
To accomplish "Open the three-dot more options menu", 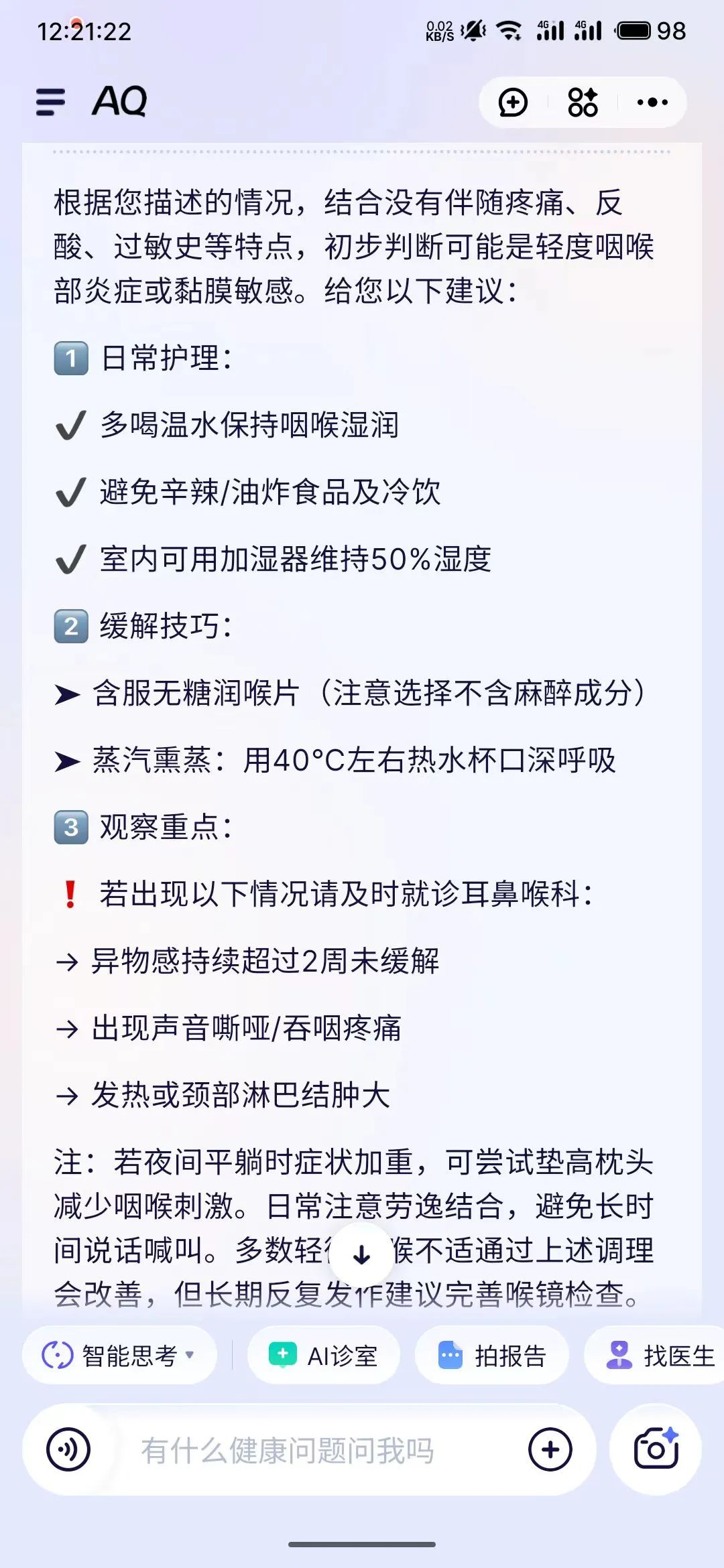I will (x=652, y=103).
